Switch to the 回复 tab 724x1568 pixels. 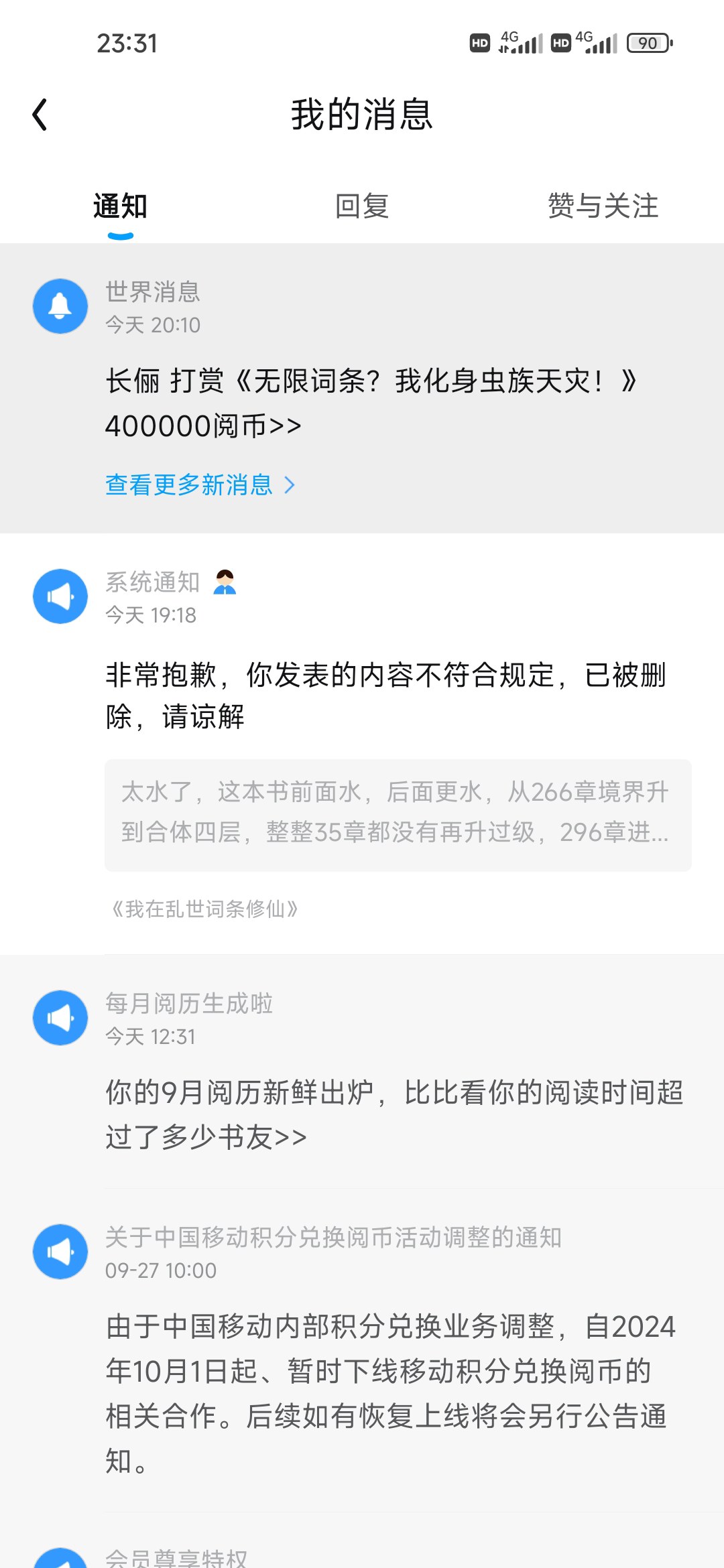(x=362, y=206)
